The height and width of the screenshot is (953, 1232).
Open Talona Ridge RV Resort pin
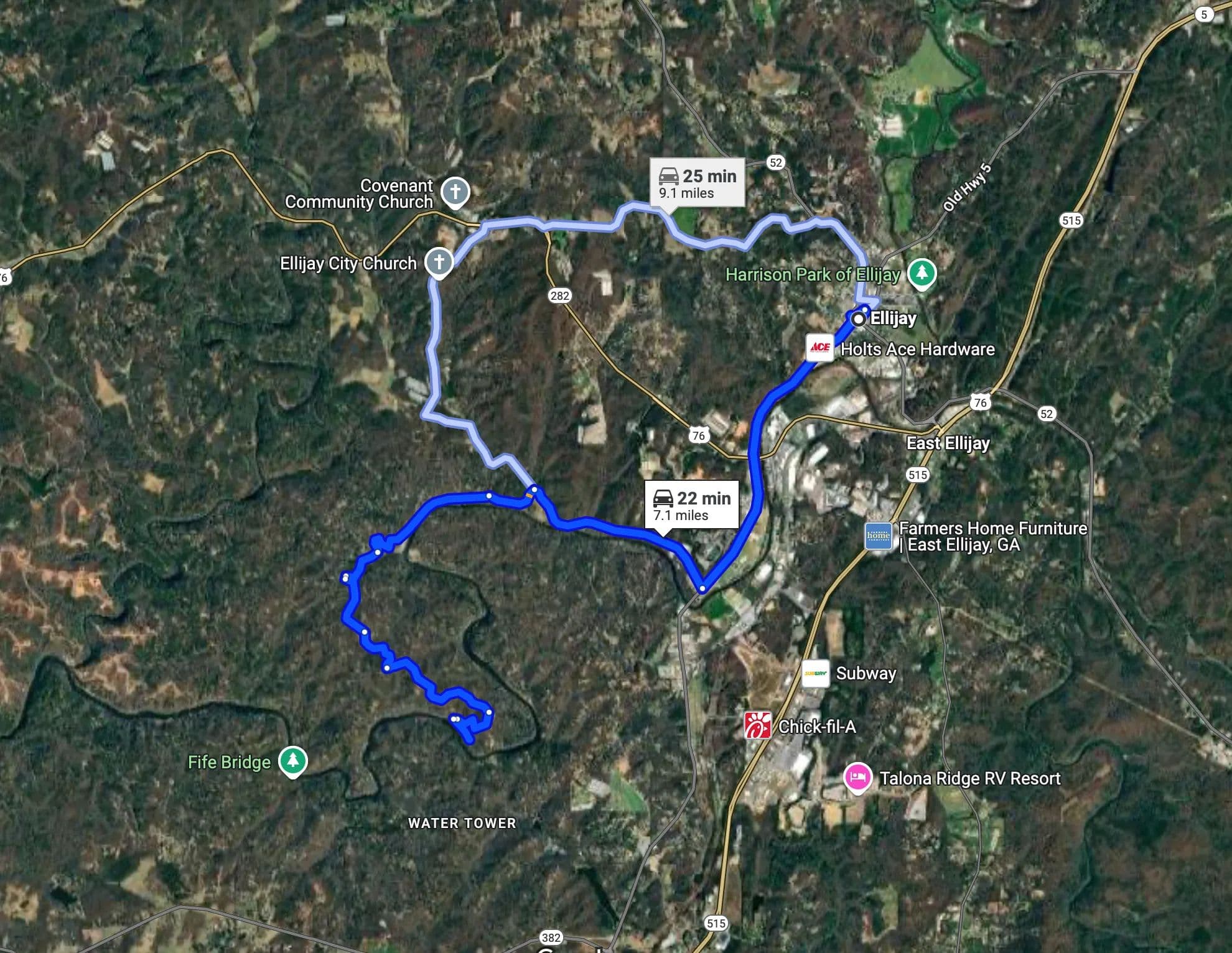(x=857, y=778)
